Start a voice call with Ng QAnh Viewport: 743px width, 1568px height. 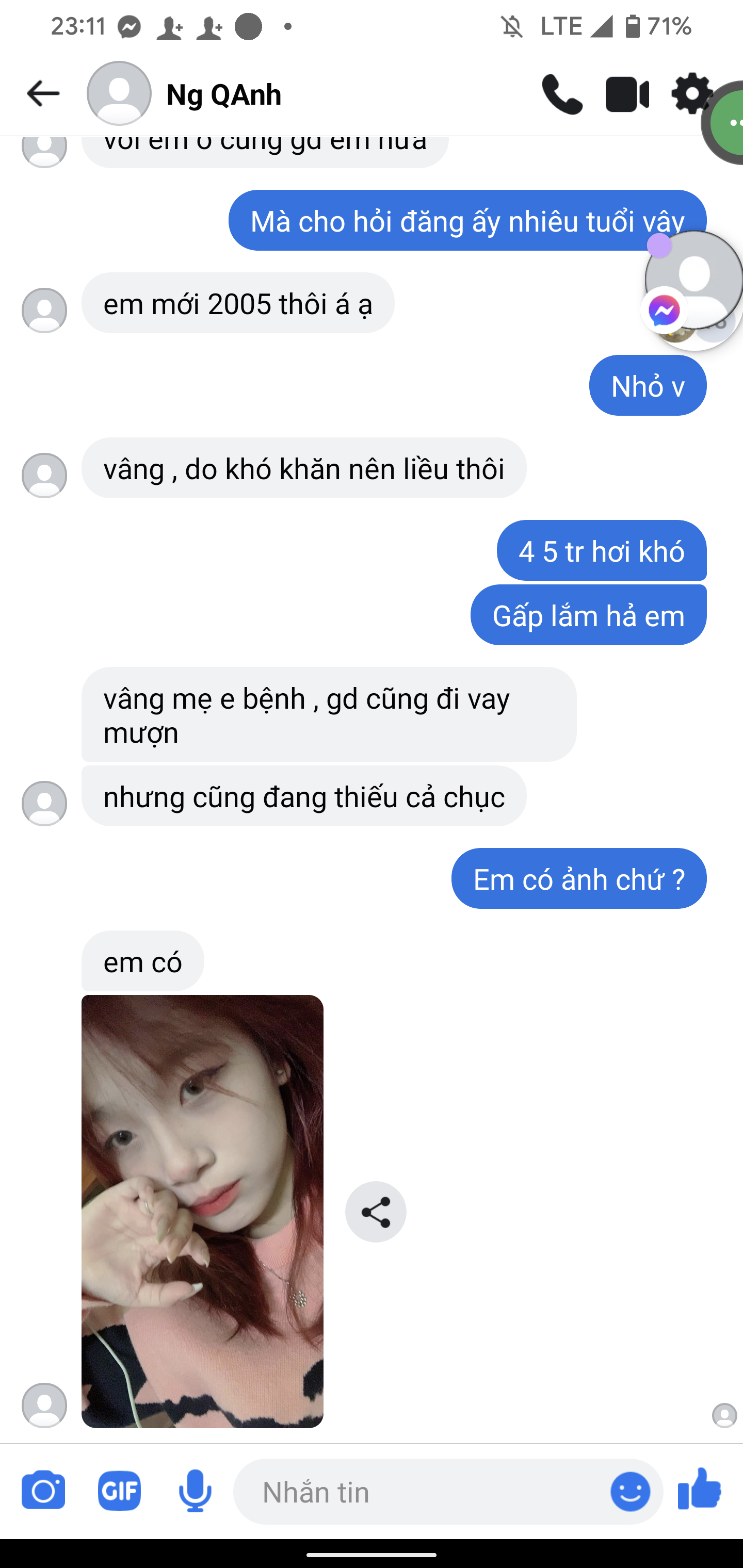click(x=561, y=94)
